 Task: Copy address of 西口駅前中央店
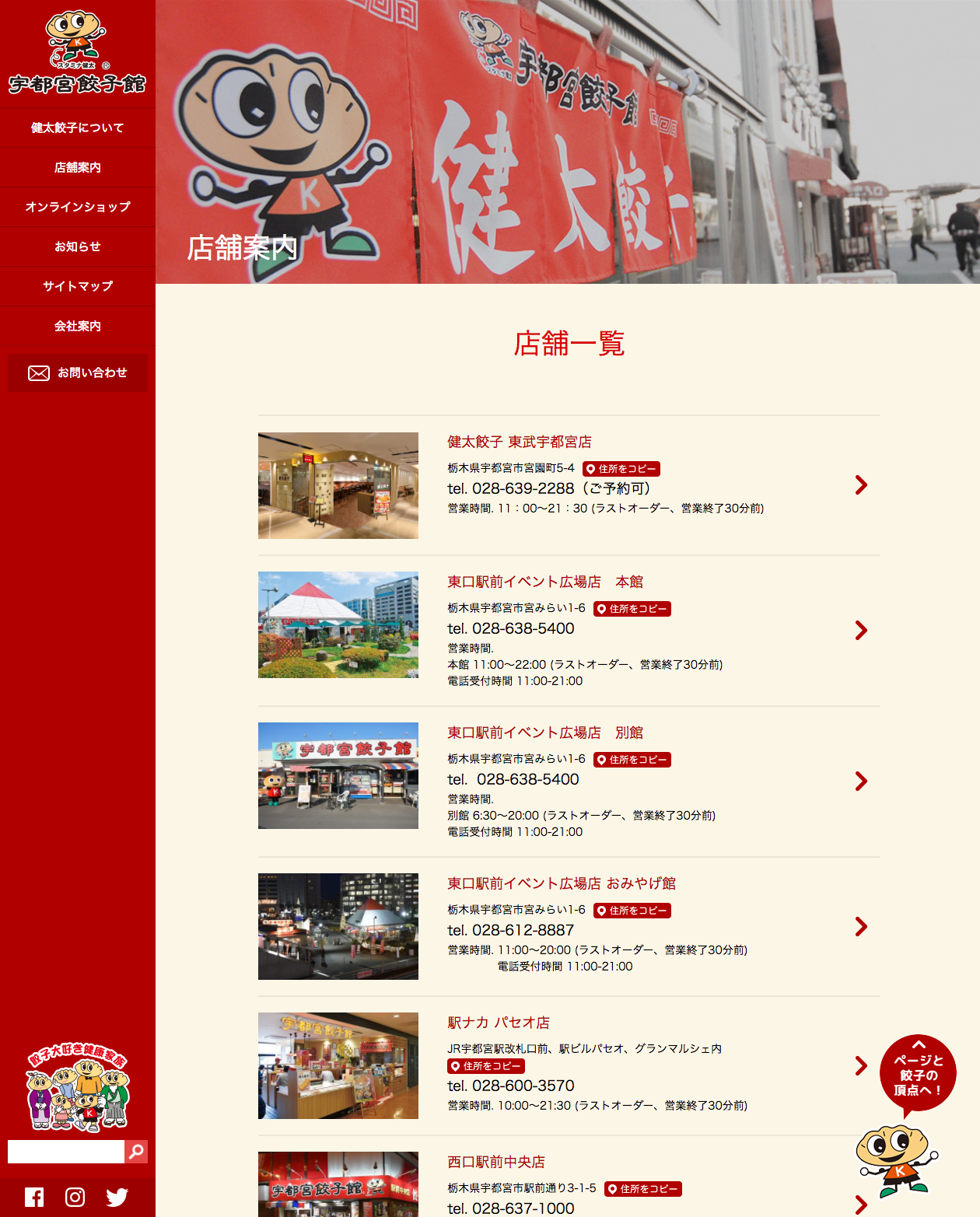(642, 1189)
